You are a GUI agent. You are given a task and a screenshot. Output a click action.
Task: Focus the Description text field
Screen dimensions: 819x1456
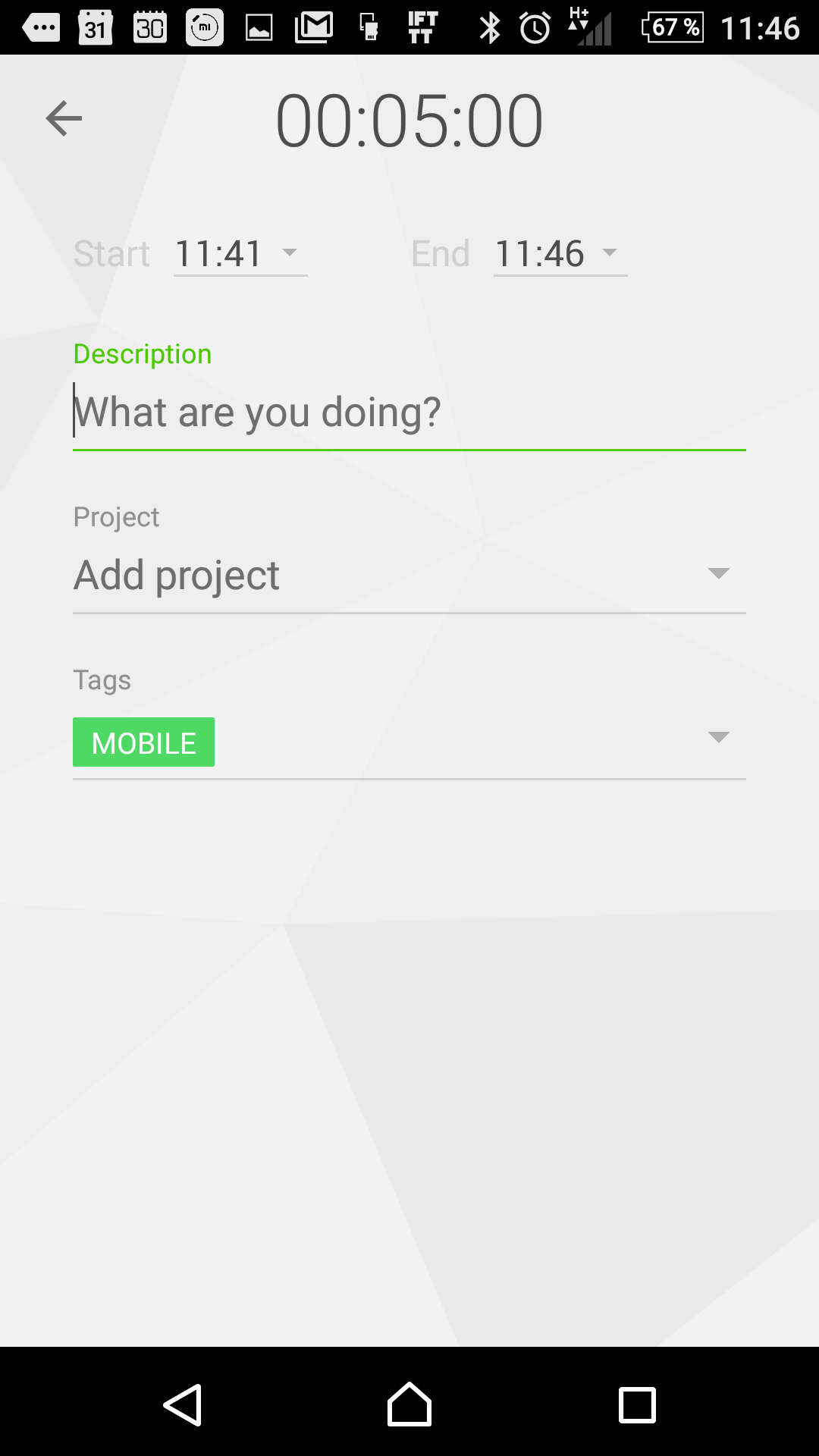409,413
